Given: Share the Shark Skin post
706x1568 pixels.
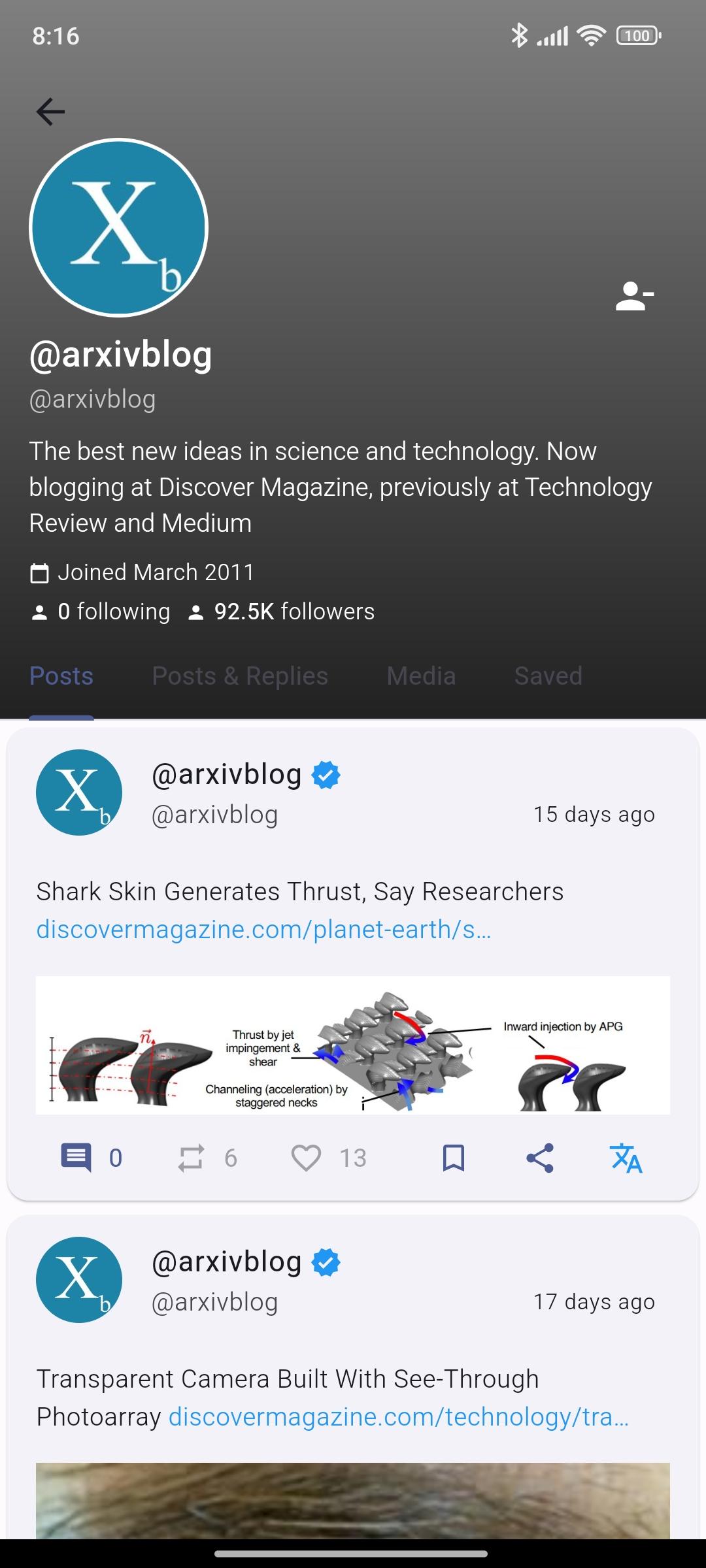Looking at the screenshot, I should tap(540, 1158).
